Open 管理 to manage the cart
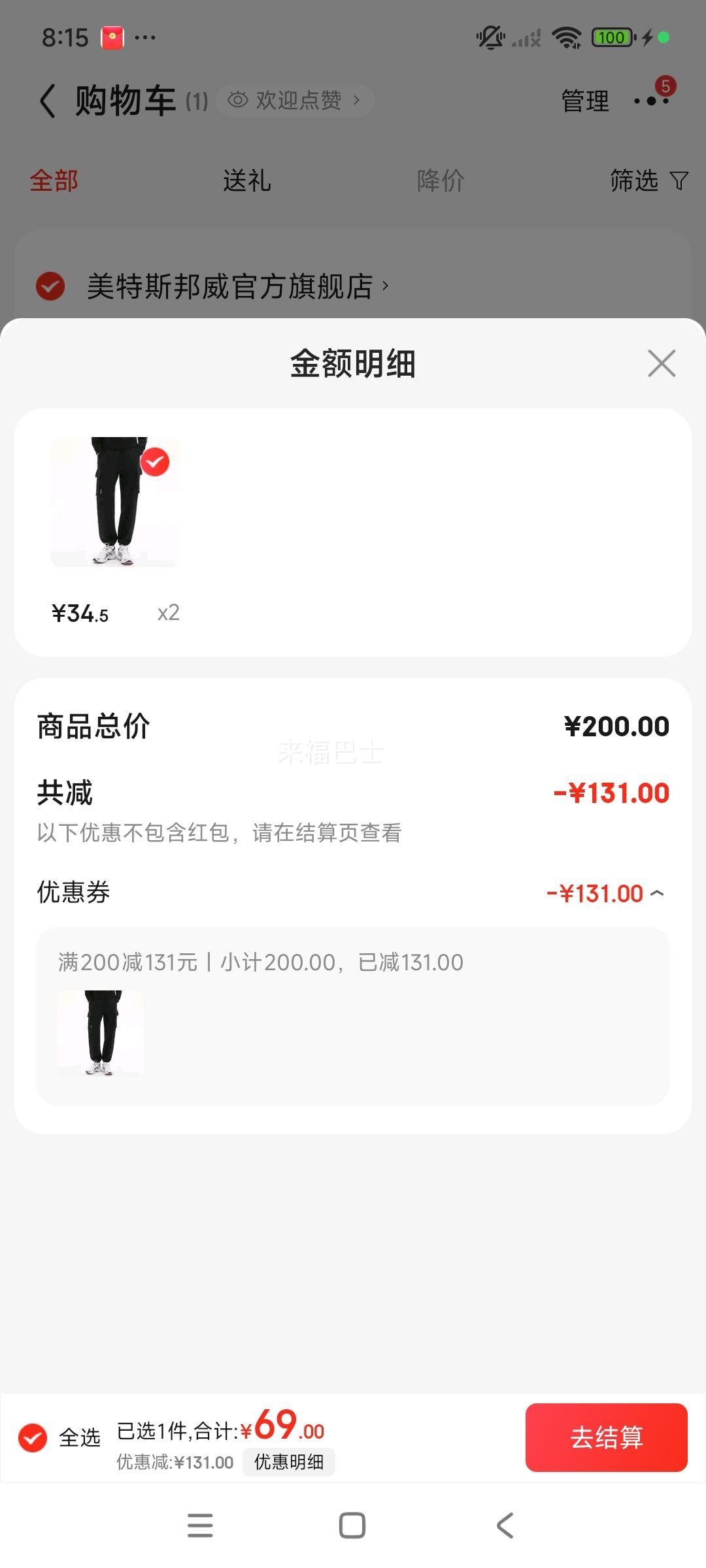The width and height of the screenshot is (706, 1568). pos(585,101)
